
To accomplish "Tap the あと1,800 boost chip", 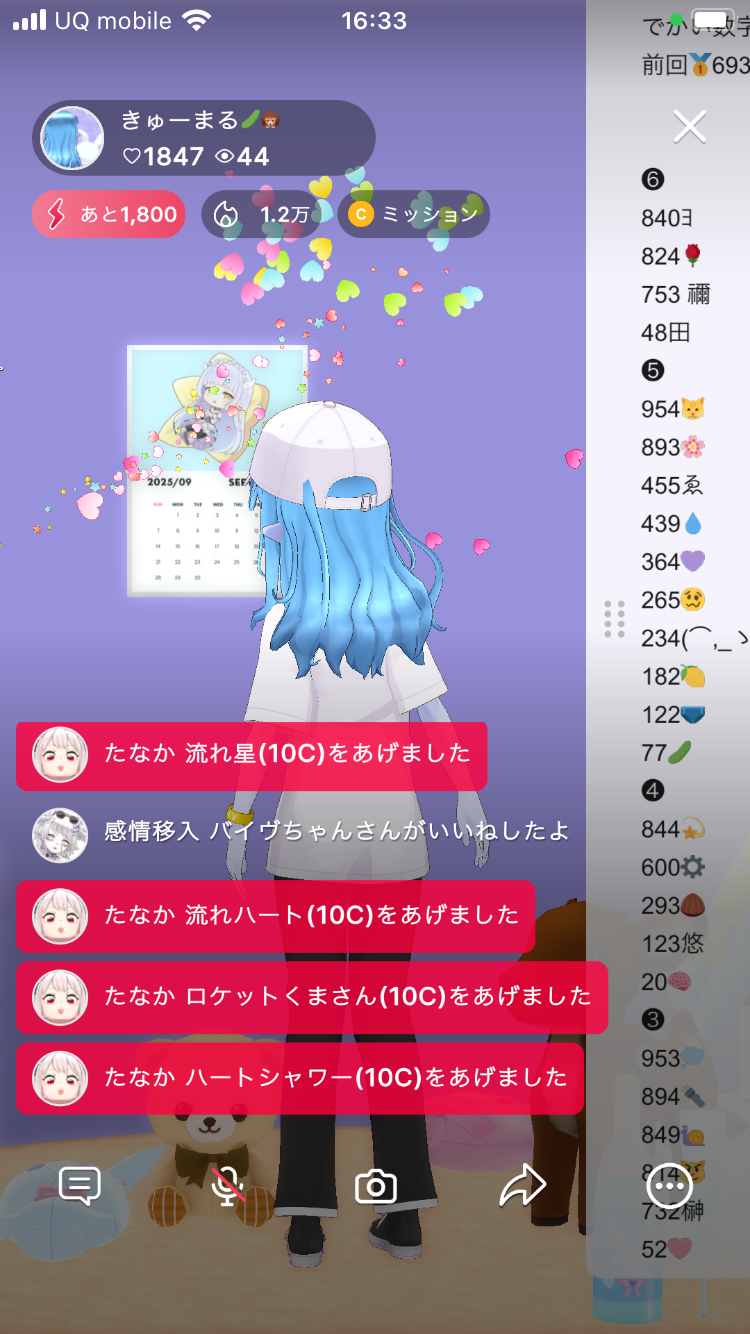I will pos(109,214).
